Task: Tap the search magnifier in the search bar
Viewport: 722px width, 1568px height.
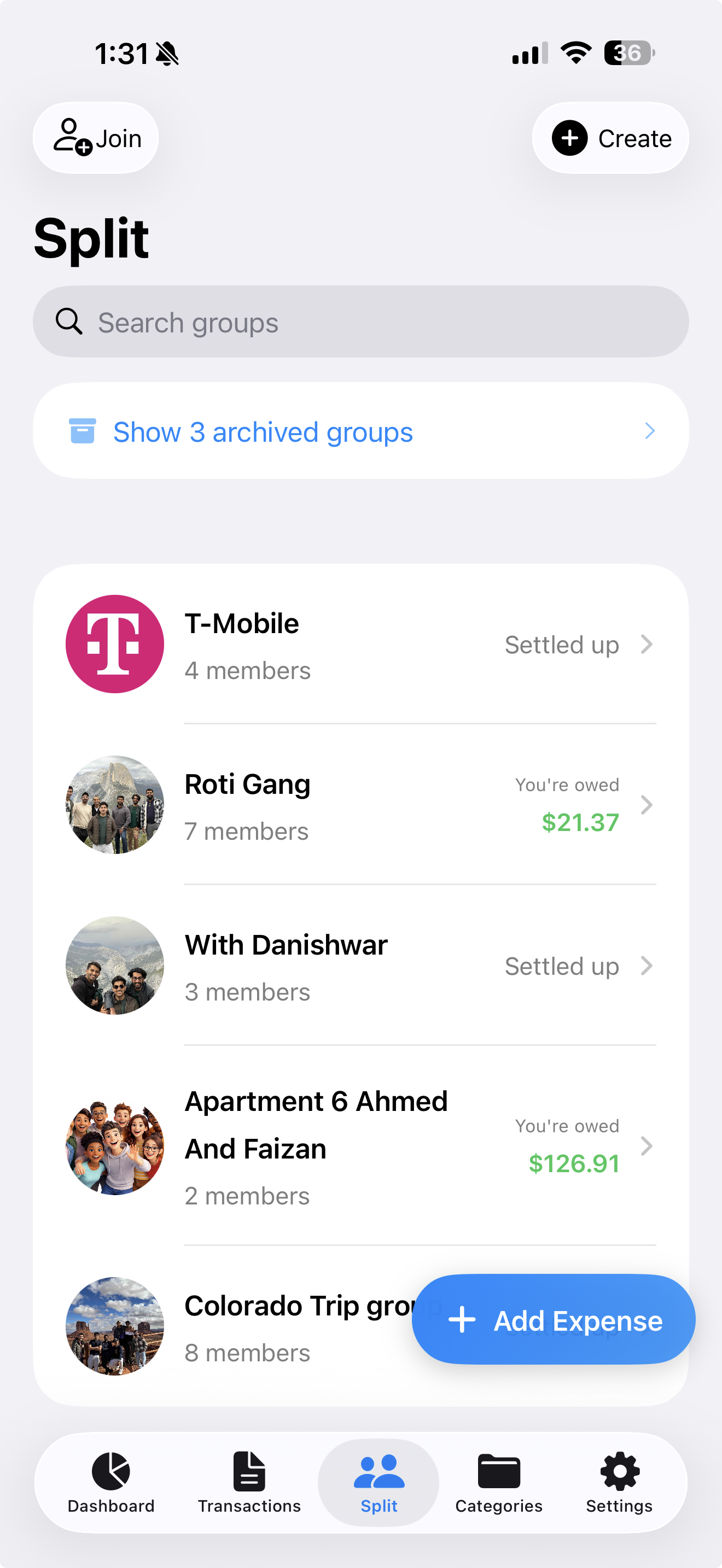Action: 69,321
